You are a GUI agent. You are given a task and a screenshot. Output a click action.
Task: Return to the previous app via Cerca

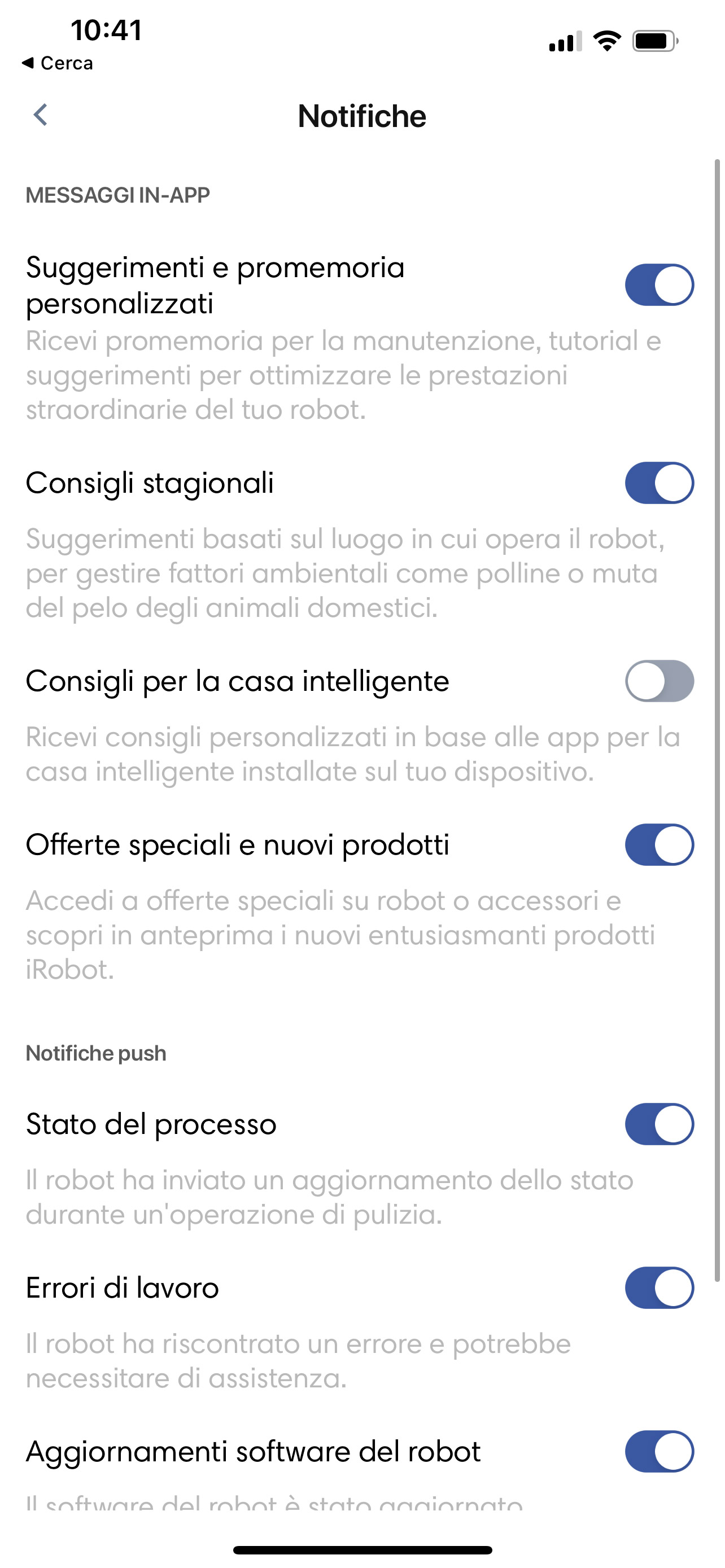pyautogui.click(x=57, y=63)
